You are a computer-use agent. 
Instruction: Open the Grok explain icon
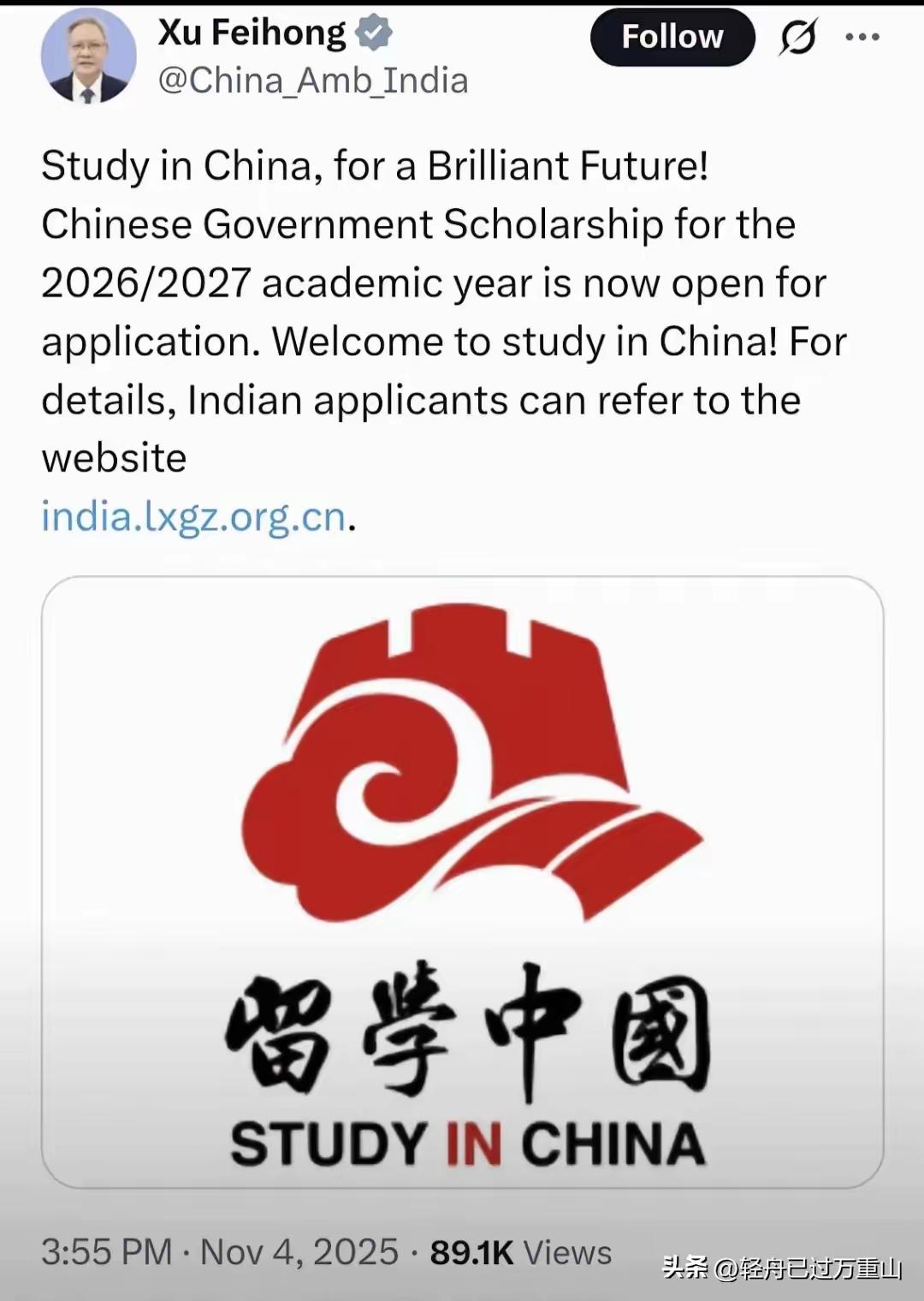[797, 38]
